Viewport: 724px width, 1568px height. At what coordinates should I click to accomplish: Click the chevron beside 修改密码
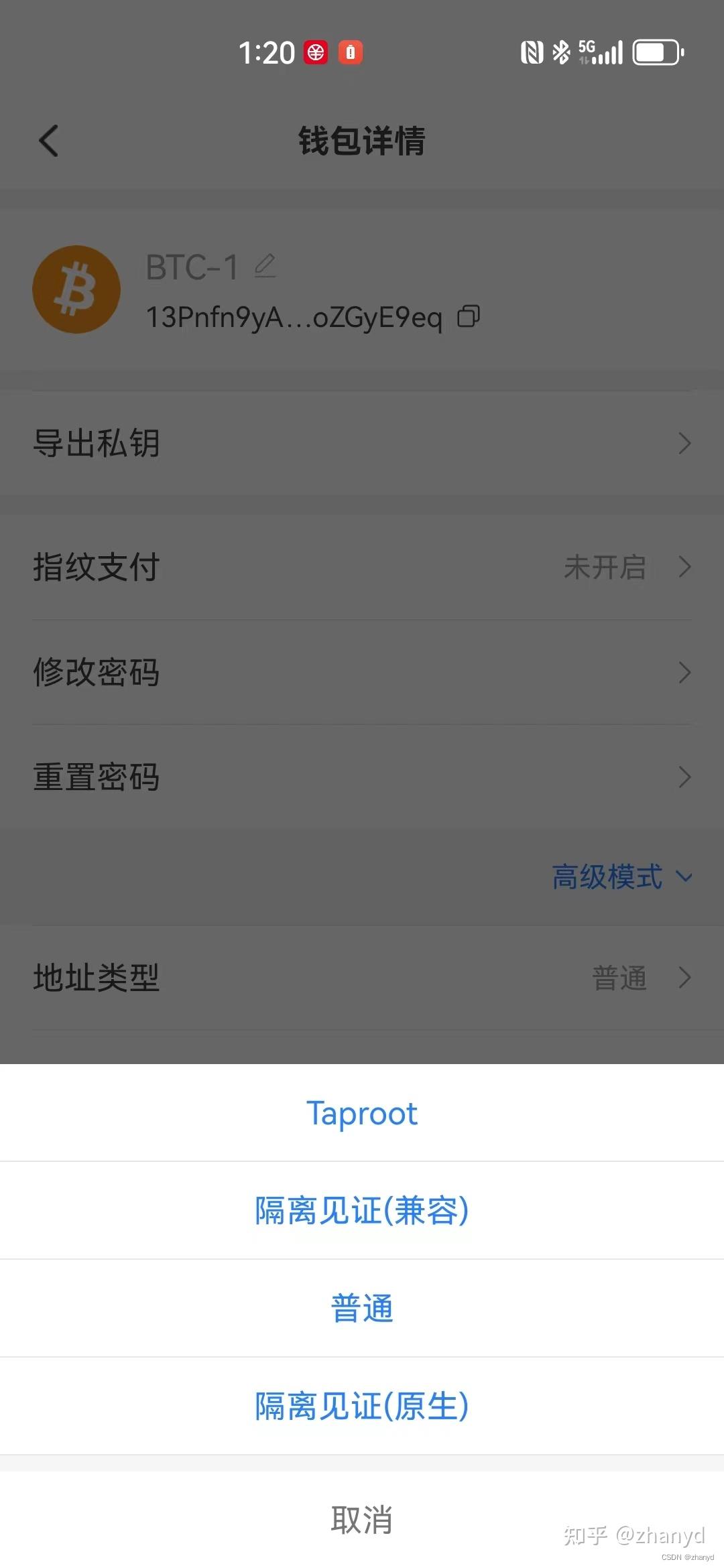tap(683, 671)
